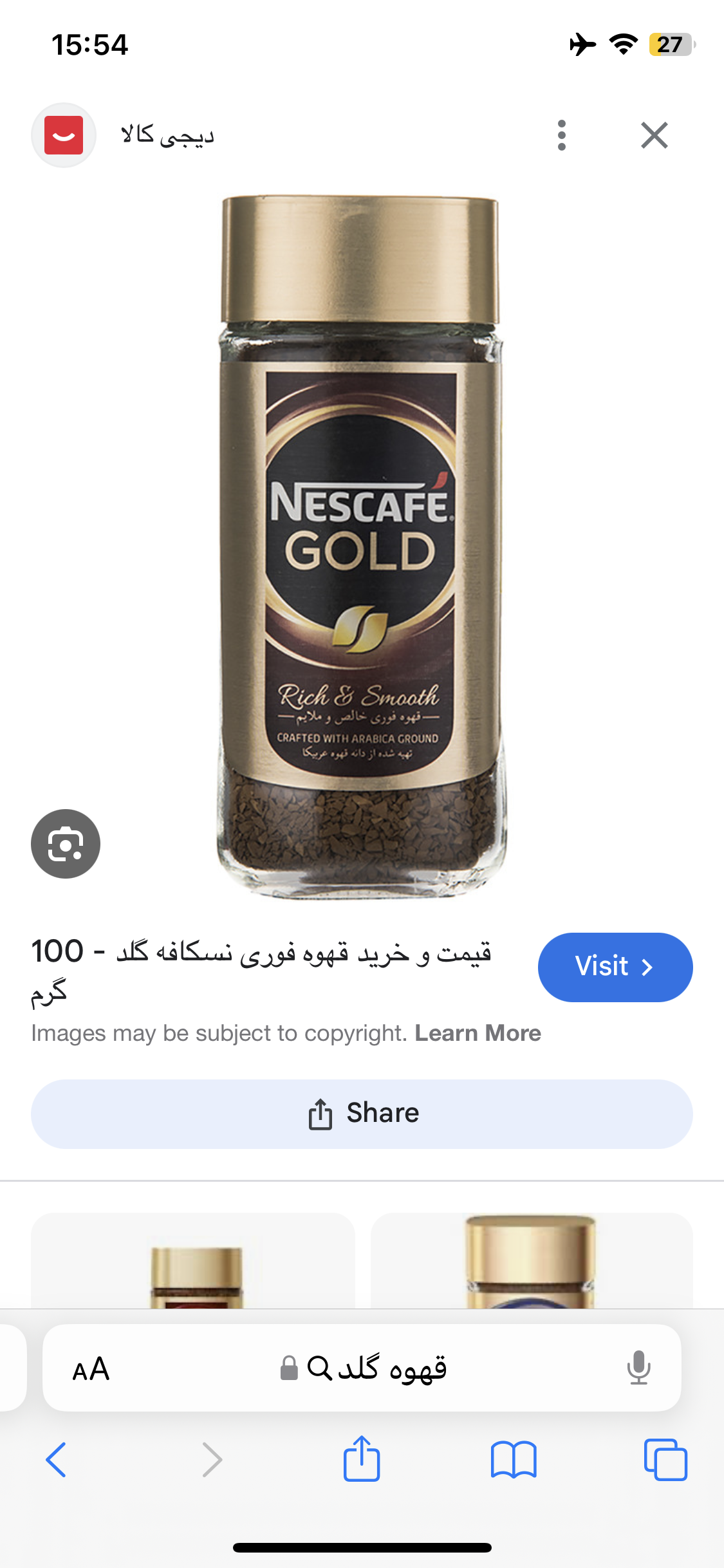Open the dark red-label jar related image
724x1568 pixels.
click(193, 1262)
